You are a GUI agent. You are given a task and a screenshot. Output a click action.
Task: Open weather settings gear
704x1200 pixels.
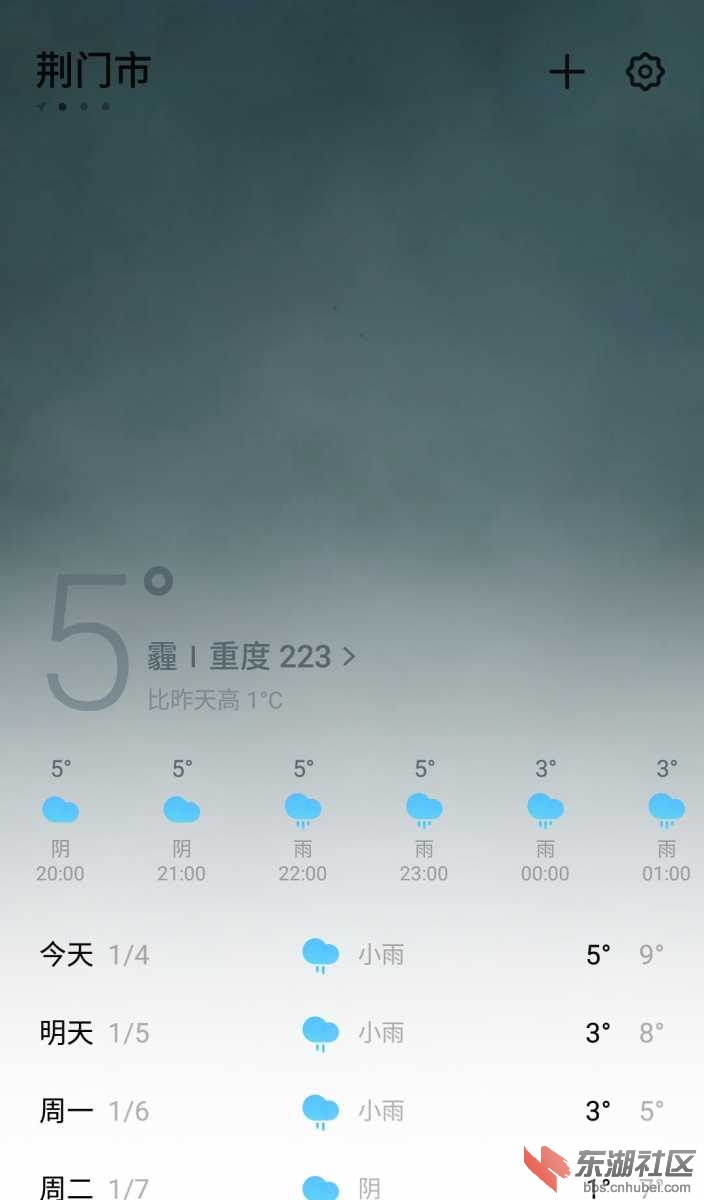pos(645,72)
